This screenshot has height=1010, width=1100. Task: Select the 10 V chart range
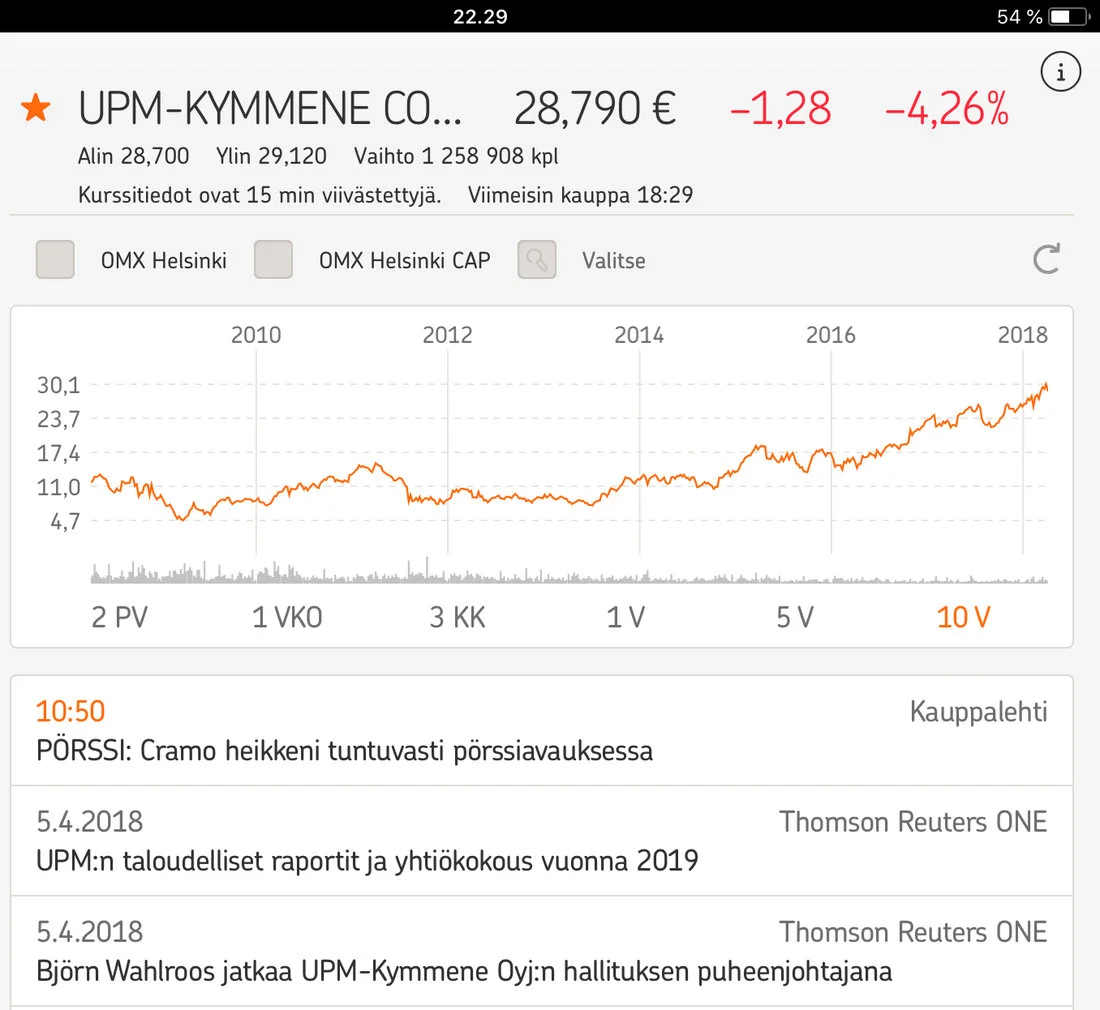pos(963,618)
